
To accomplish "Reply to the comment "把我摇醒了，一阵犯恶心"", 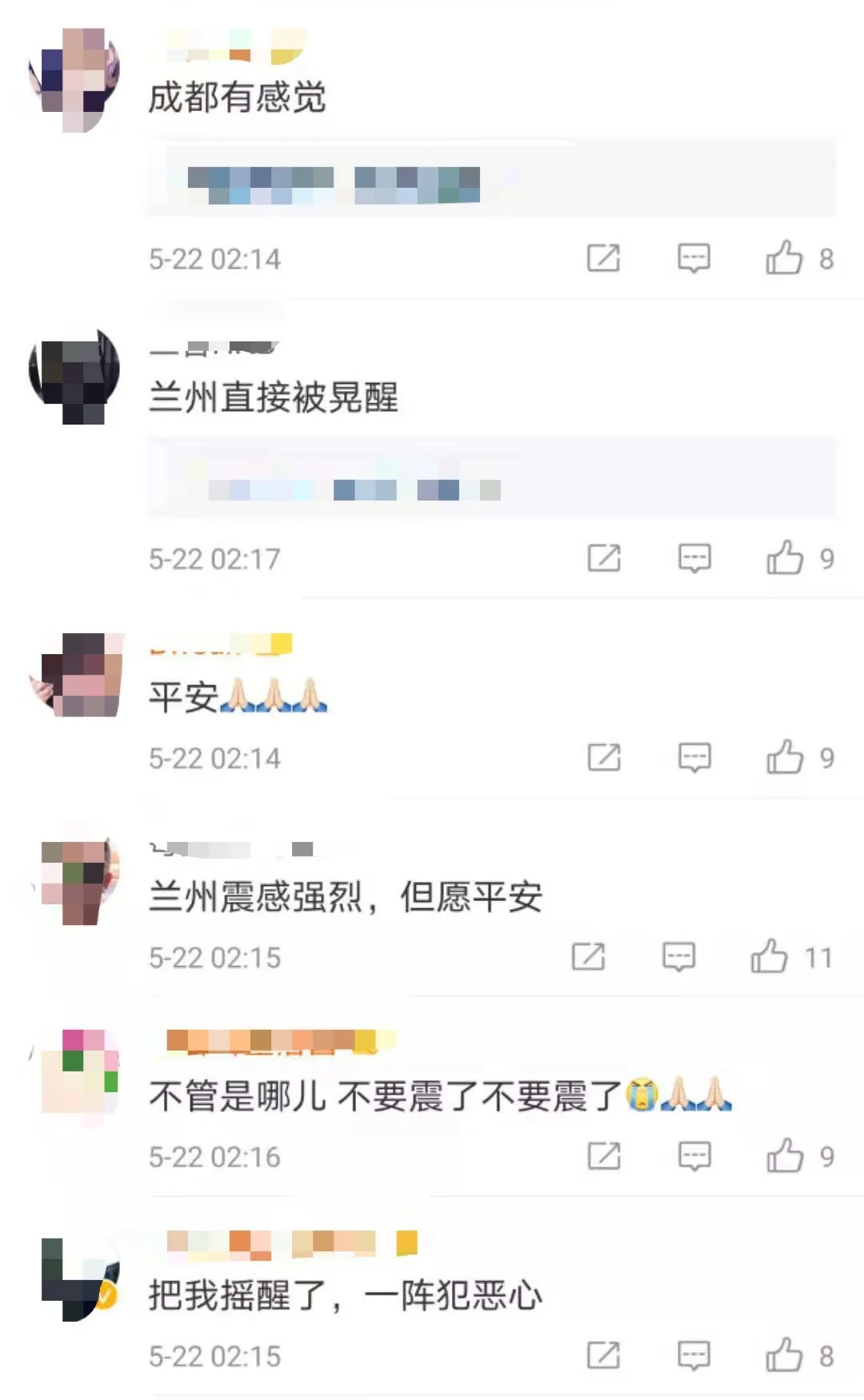I will coord(694,1355).
